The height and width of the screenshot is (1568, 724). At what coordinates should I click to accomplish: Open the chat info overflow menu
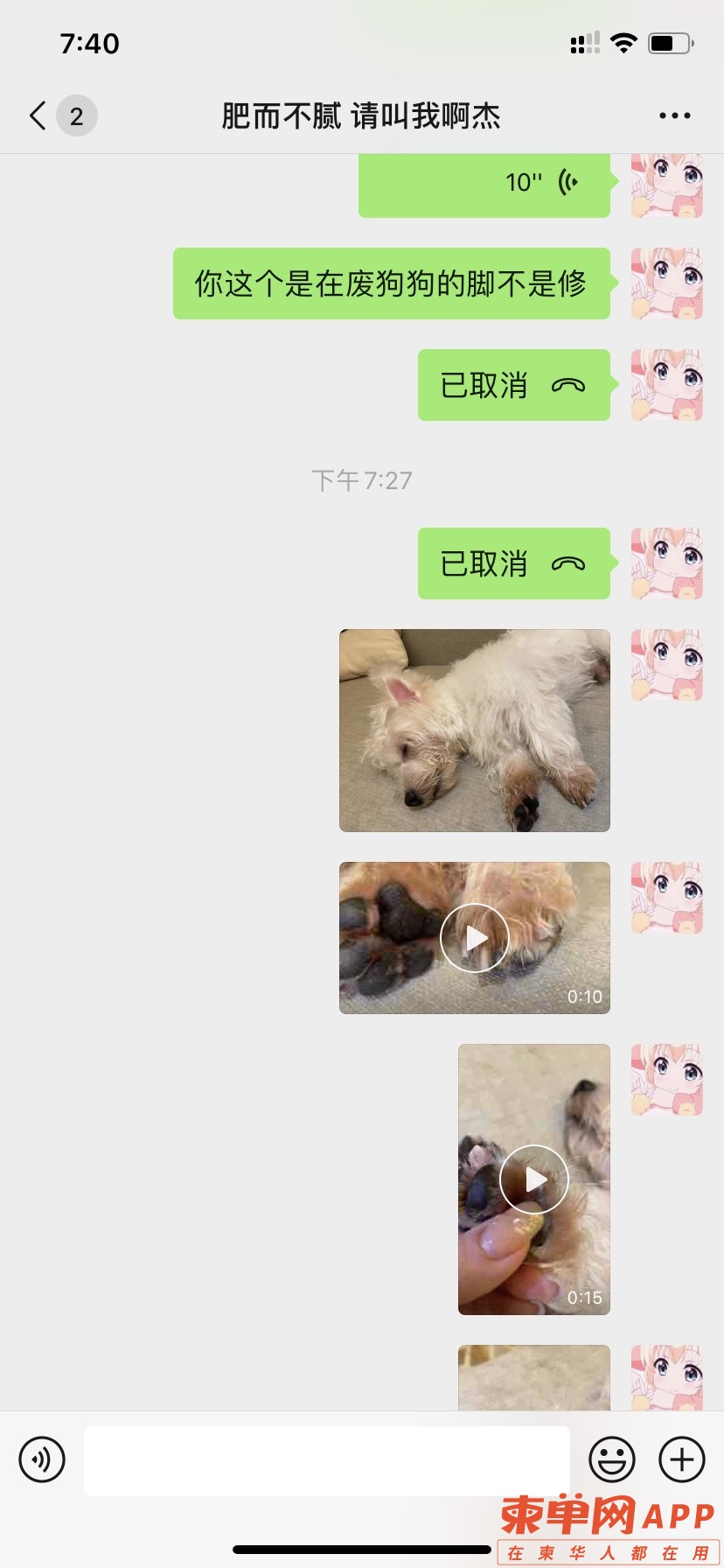point(674,115)
